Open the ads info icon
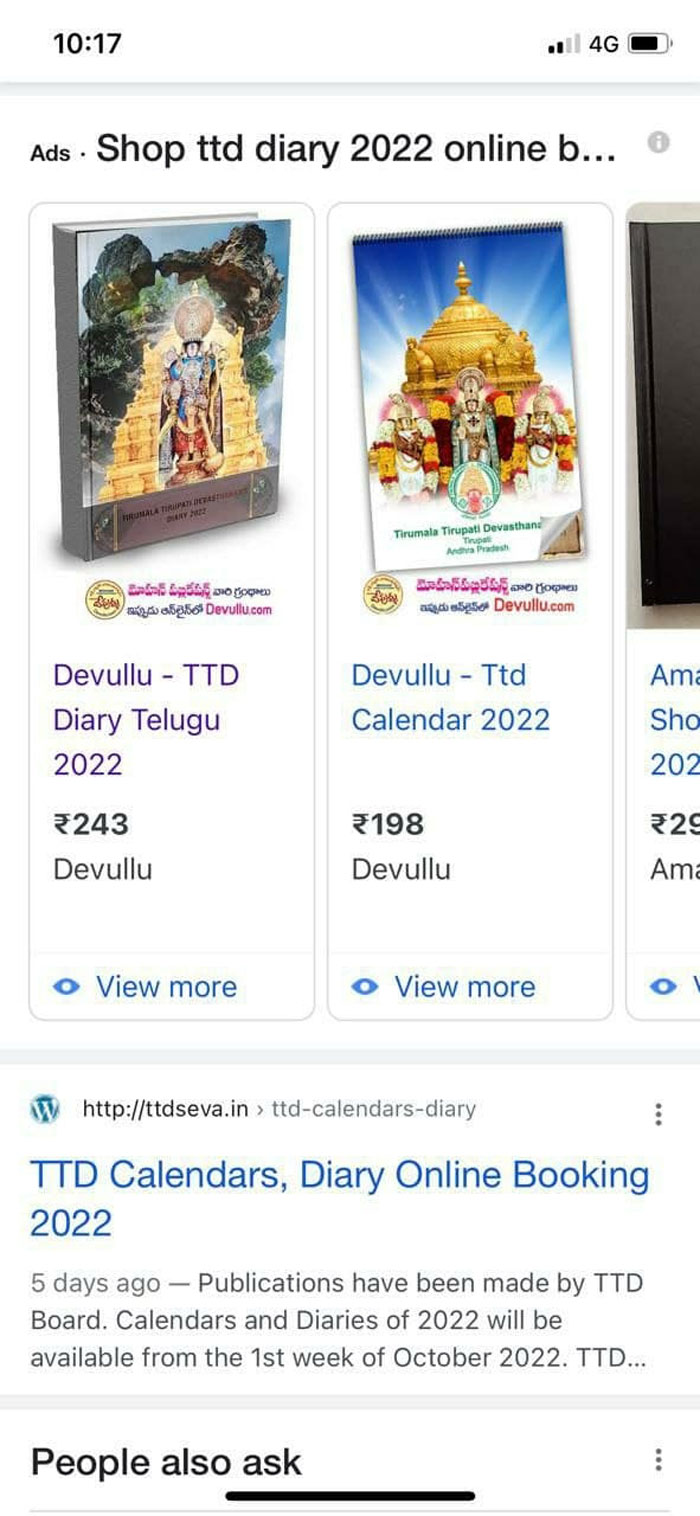The height and width of the screenshot is (1516, 700). pyautogui.click(x=658, y=143)
